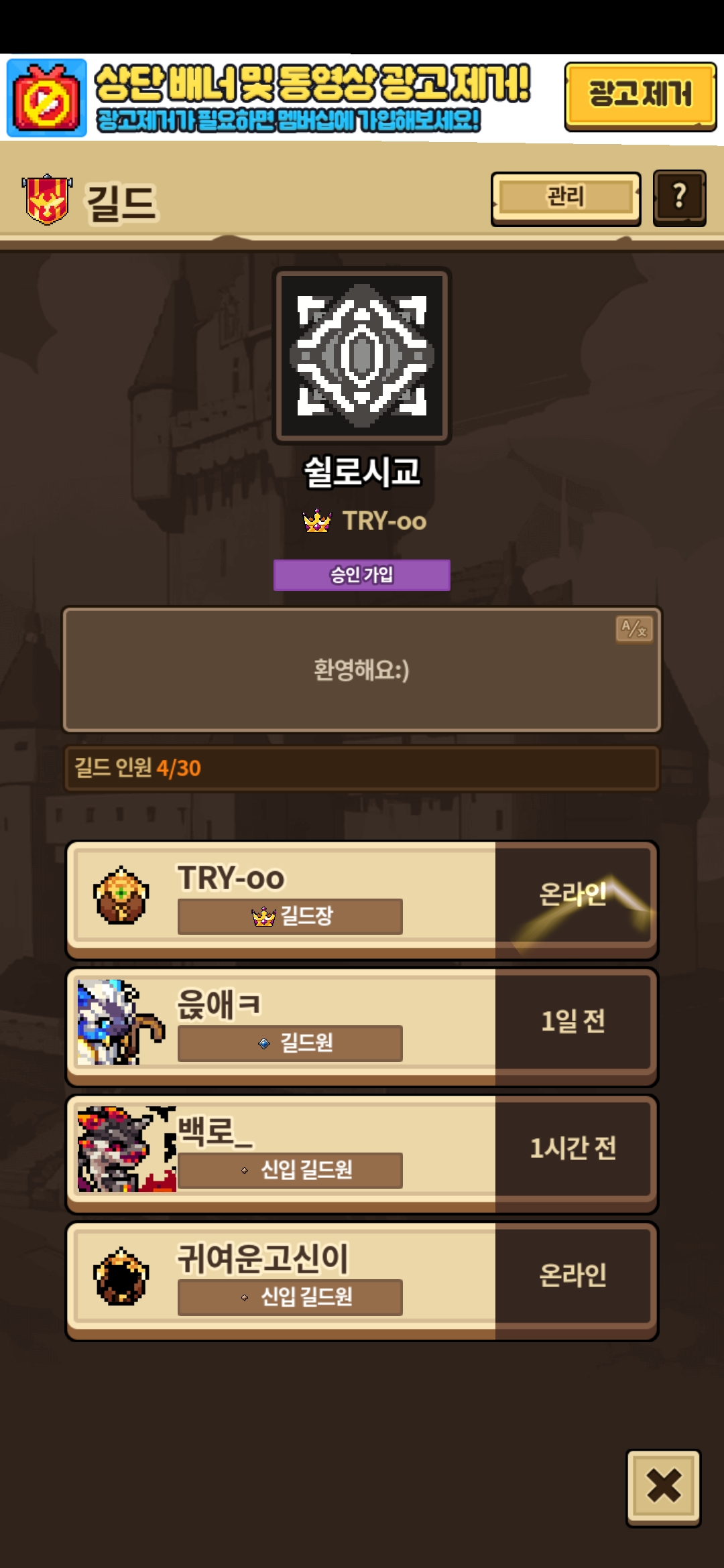Tap the 광고제거 button in the banner
Image resolution: width=724 pixels, height=1568 pixels.
coord(640,95)
